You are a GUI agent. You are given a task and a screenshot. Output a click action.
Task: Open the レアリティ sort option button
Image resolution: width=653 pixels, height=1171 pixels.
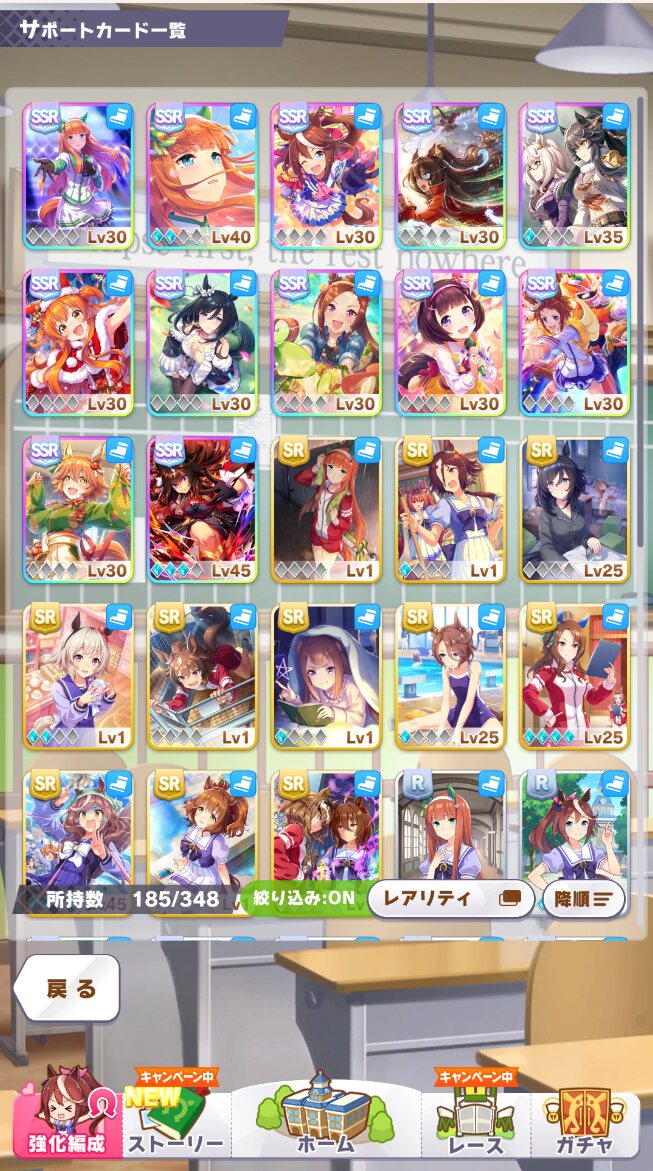coord(451,898)
